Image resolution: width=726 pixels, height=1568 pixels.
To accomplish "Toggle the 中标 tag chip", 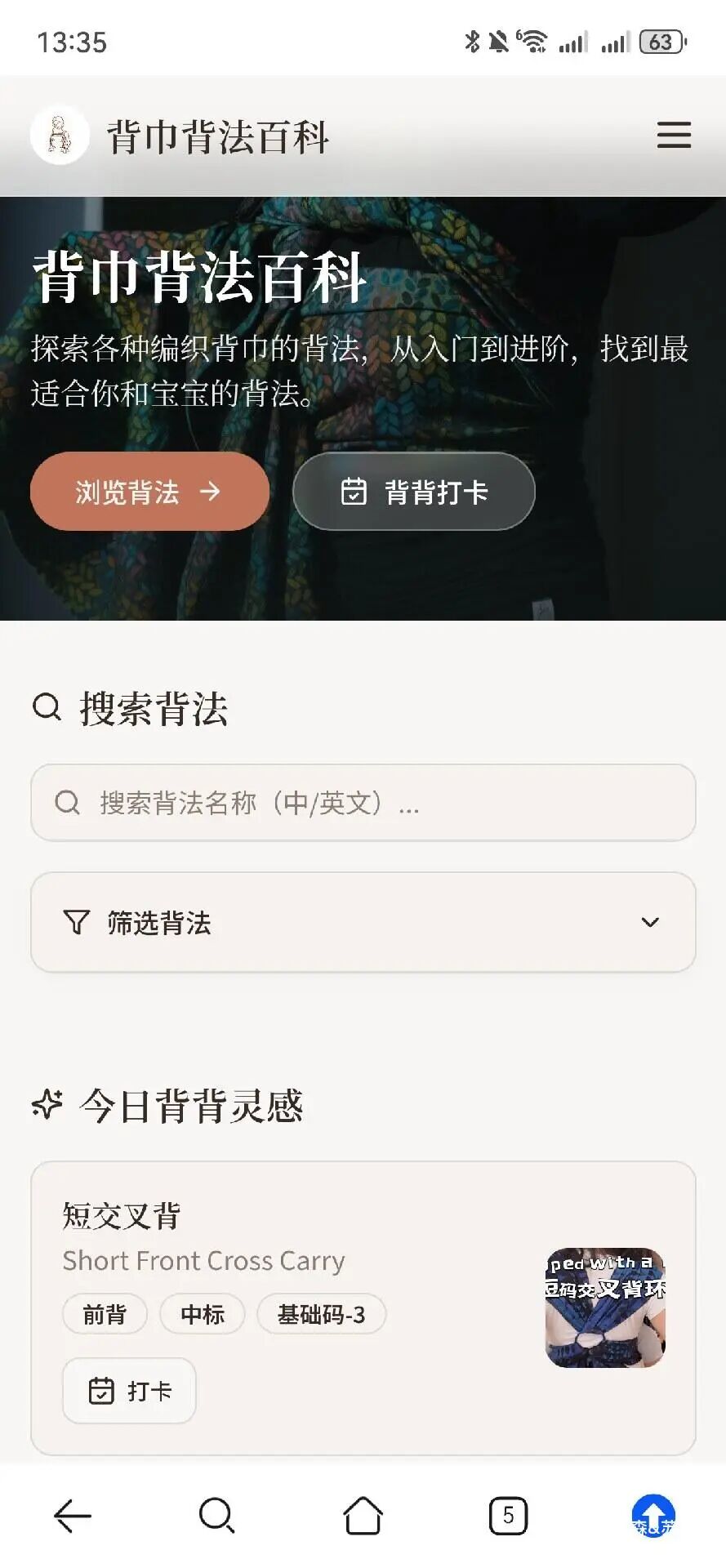I will 202,1314.
